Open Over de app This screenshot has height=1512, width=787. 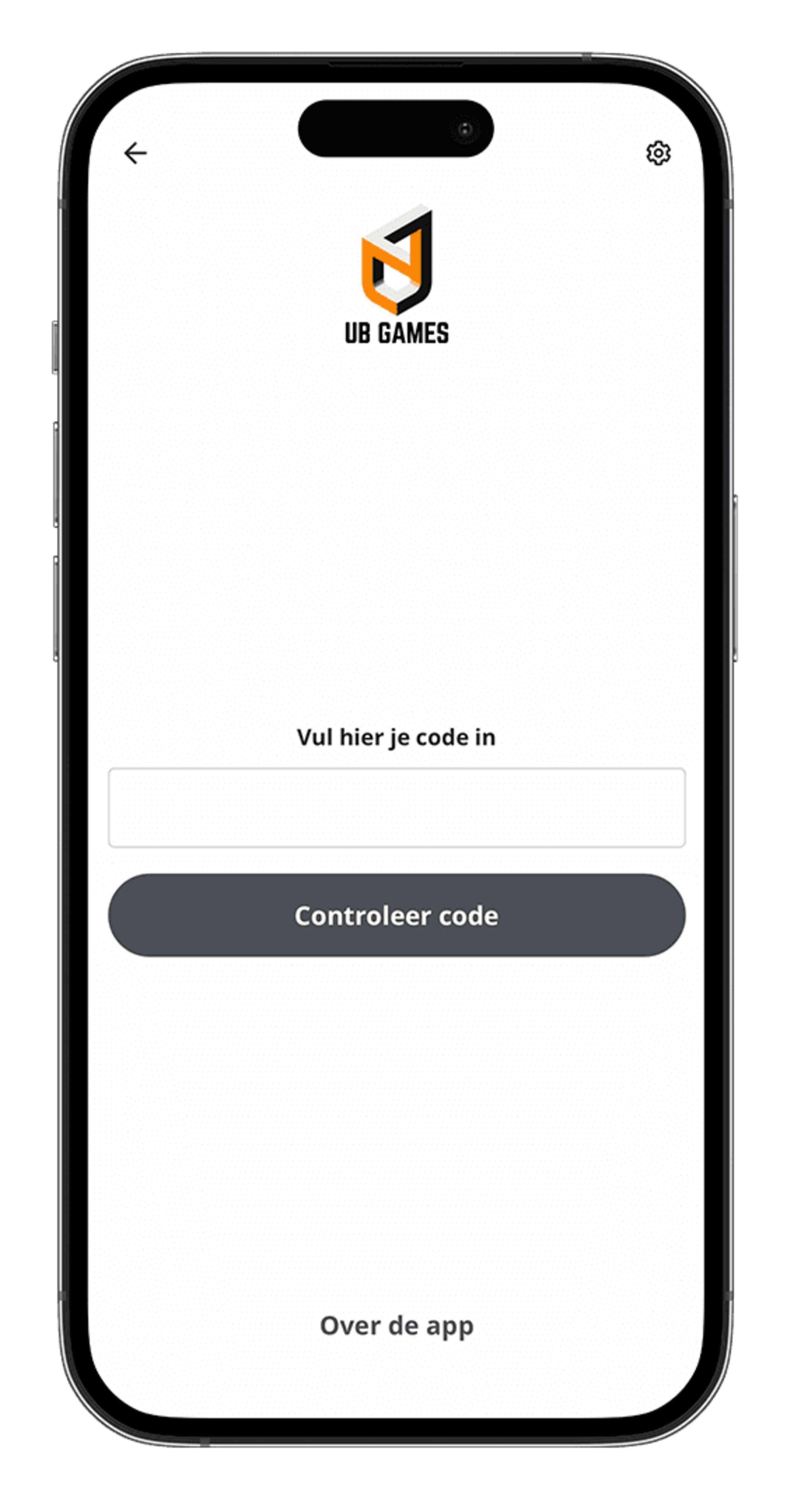[396, 1325]
